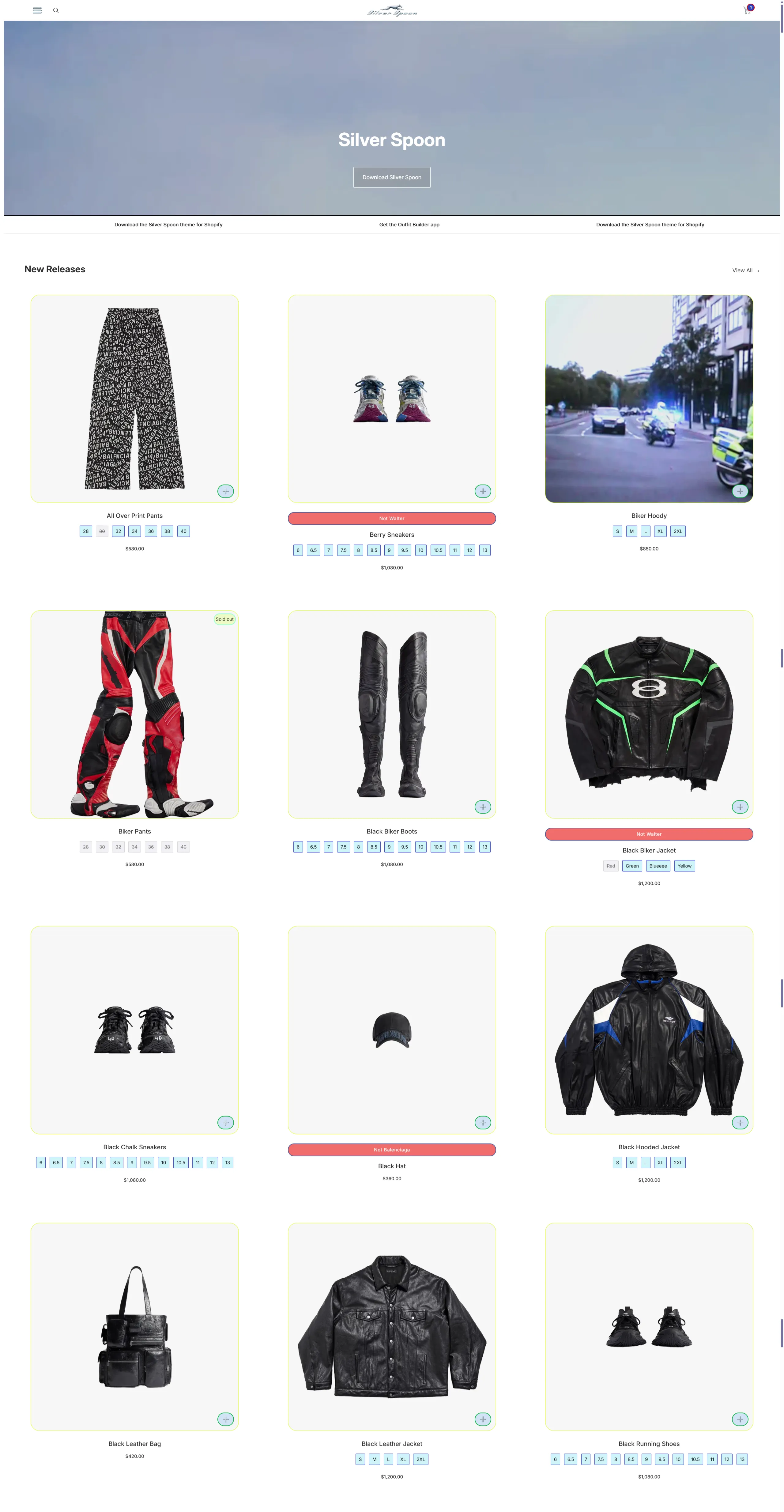Pick size 10.5 for Black Biker Boots
Image resolution: width=784 pixels, height=1512 pixels.
pyautogui.click(x=438, y=847)
